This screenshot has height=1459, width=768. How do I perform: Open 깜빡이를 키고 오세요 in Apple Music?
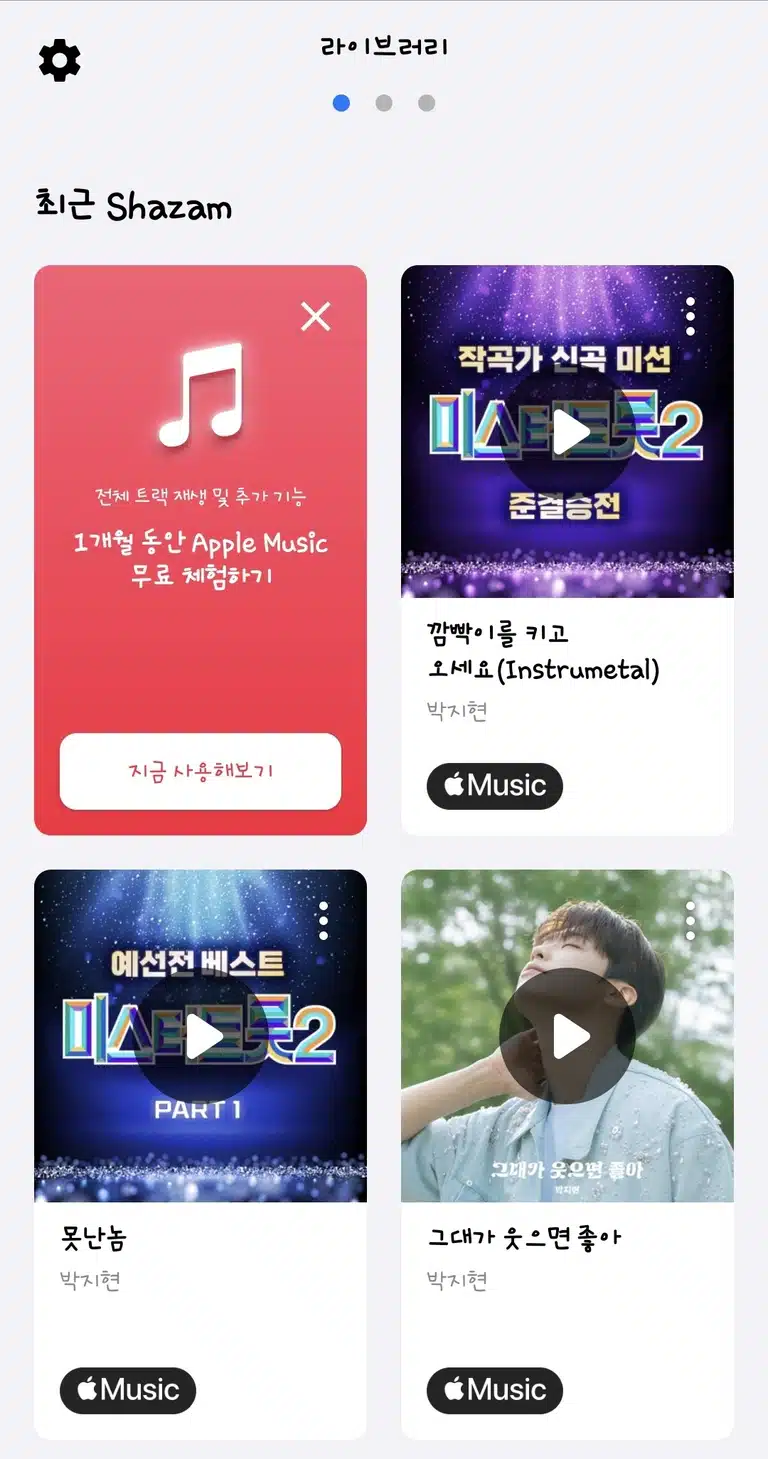[495, 786]
